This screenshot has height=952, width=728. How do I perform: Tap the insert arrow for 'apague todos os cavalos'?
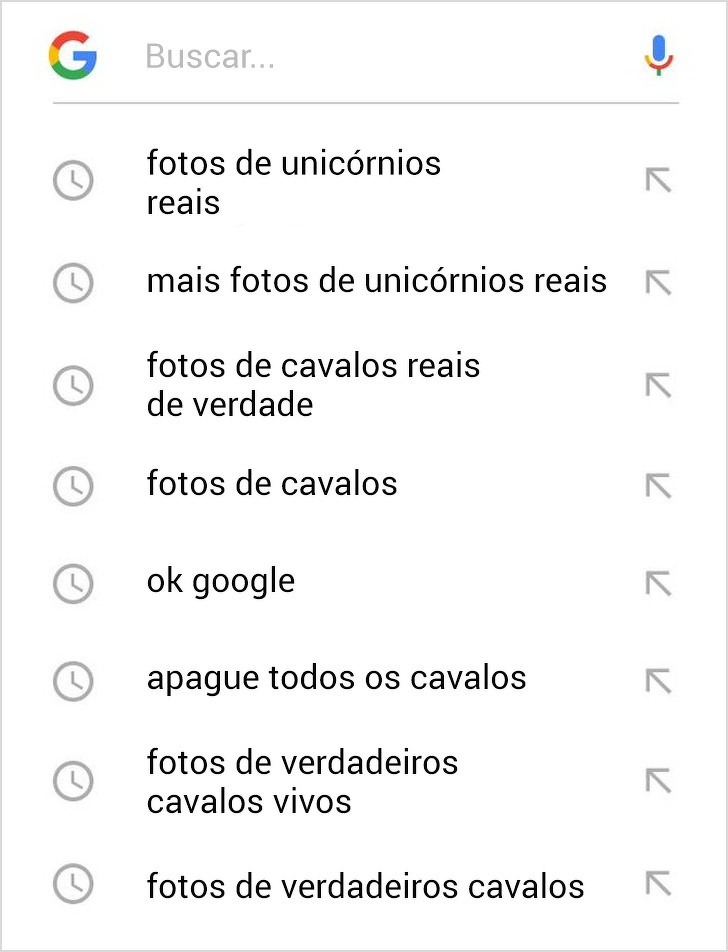pyautogui.click(x=658, y=680)
